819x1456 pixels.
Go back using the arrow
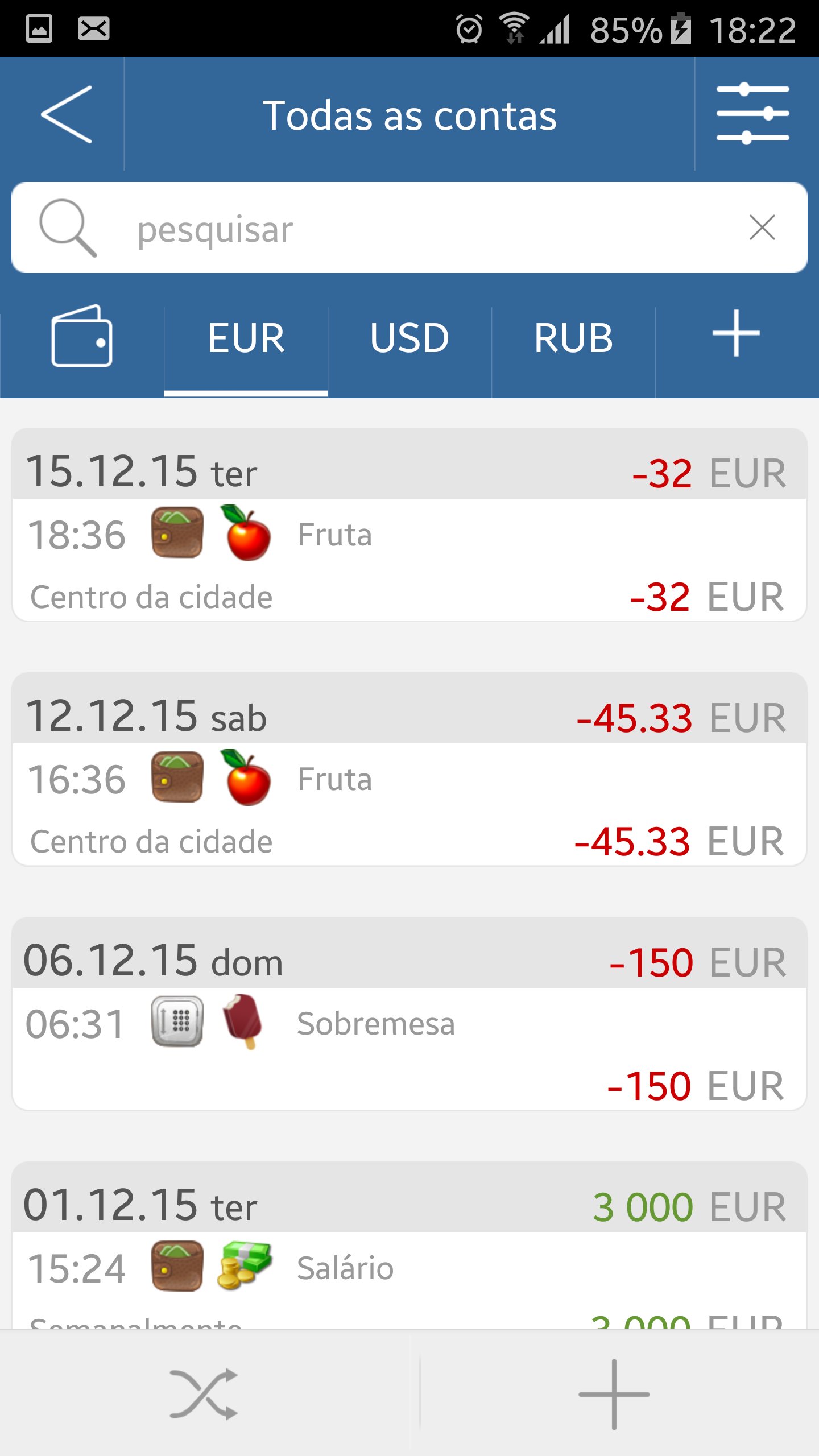click(67, 114)
